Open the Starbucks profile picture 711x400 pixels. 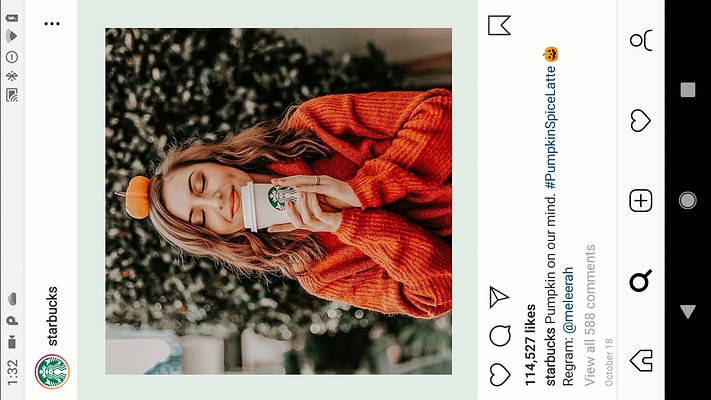click(x=52, y=371)
